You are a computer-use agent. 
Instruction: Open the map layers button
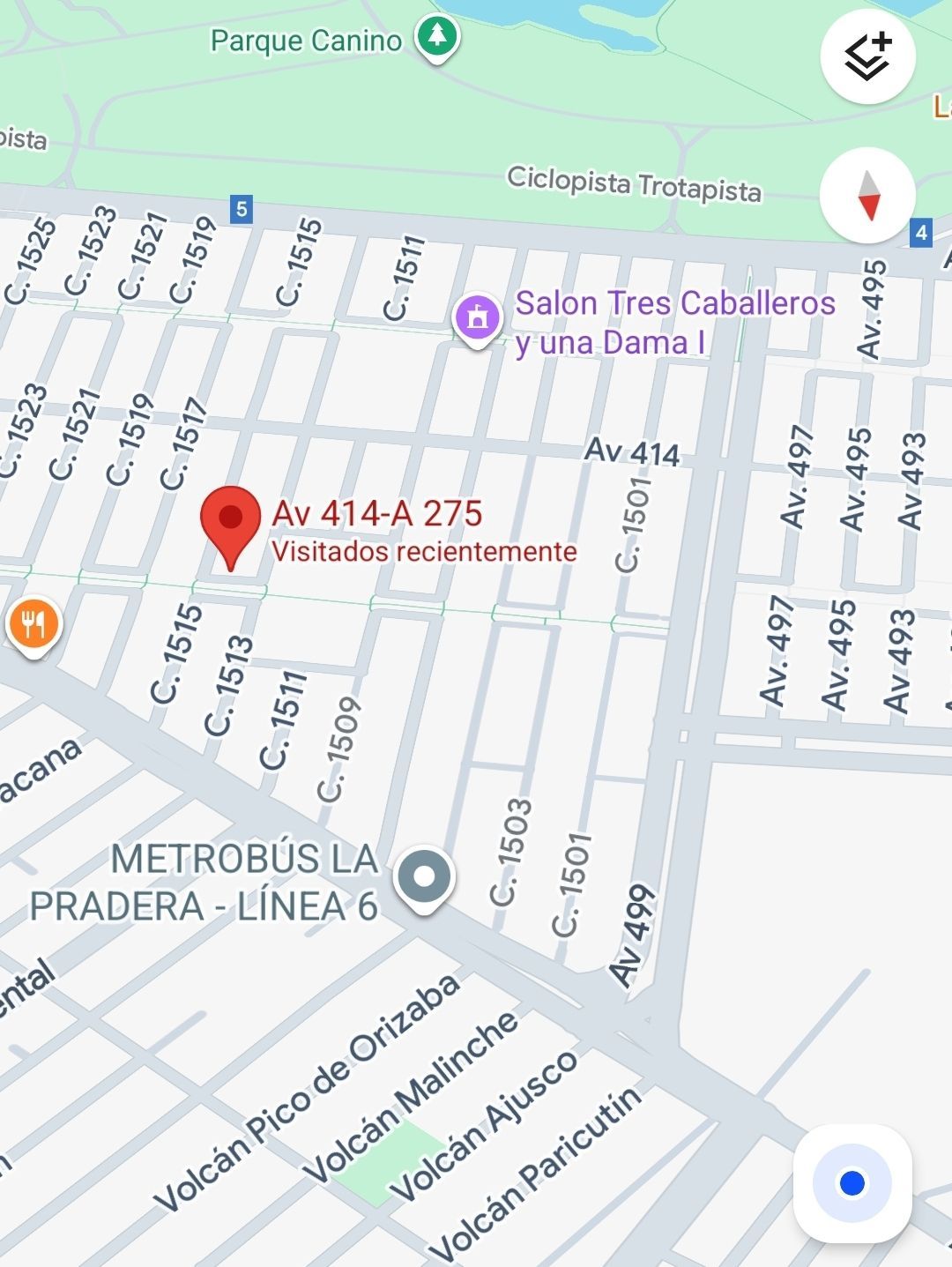pyautogui.click(x=867, y=56)
